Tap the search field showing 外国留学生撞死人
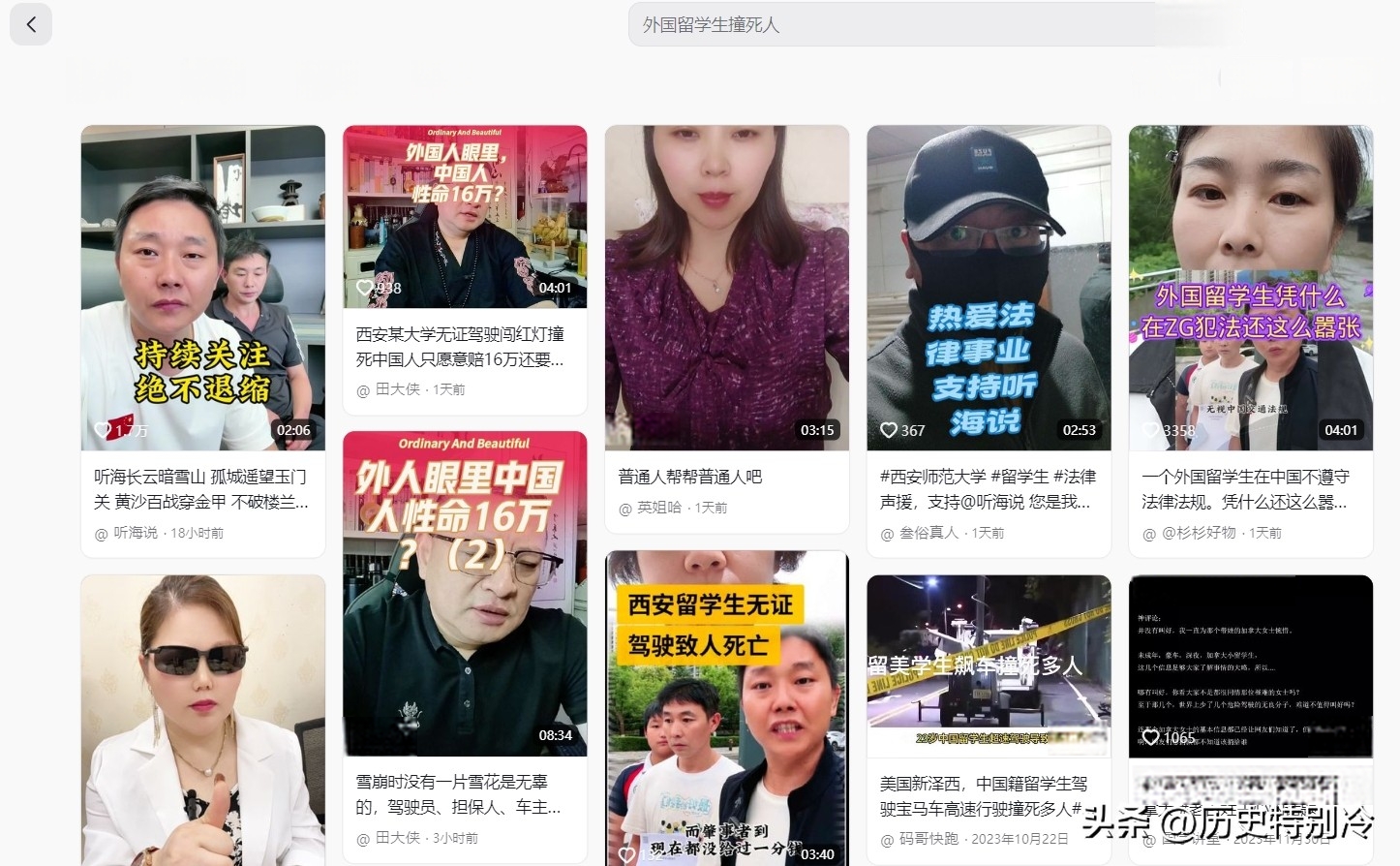 [891, 24]
